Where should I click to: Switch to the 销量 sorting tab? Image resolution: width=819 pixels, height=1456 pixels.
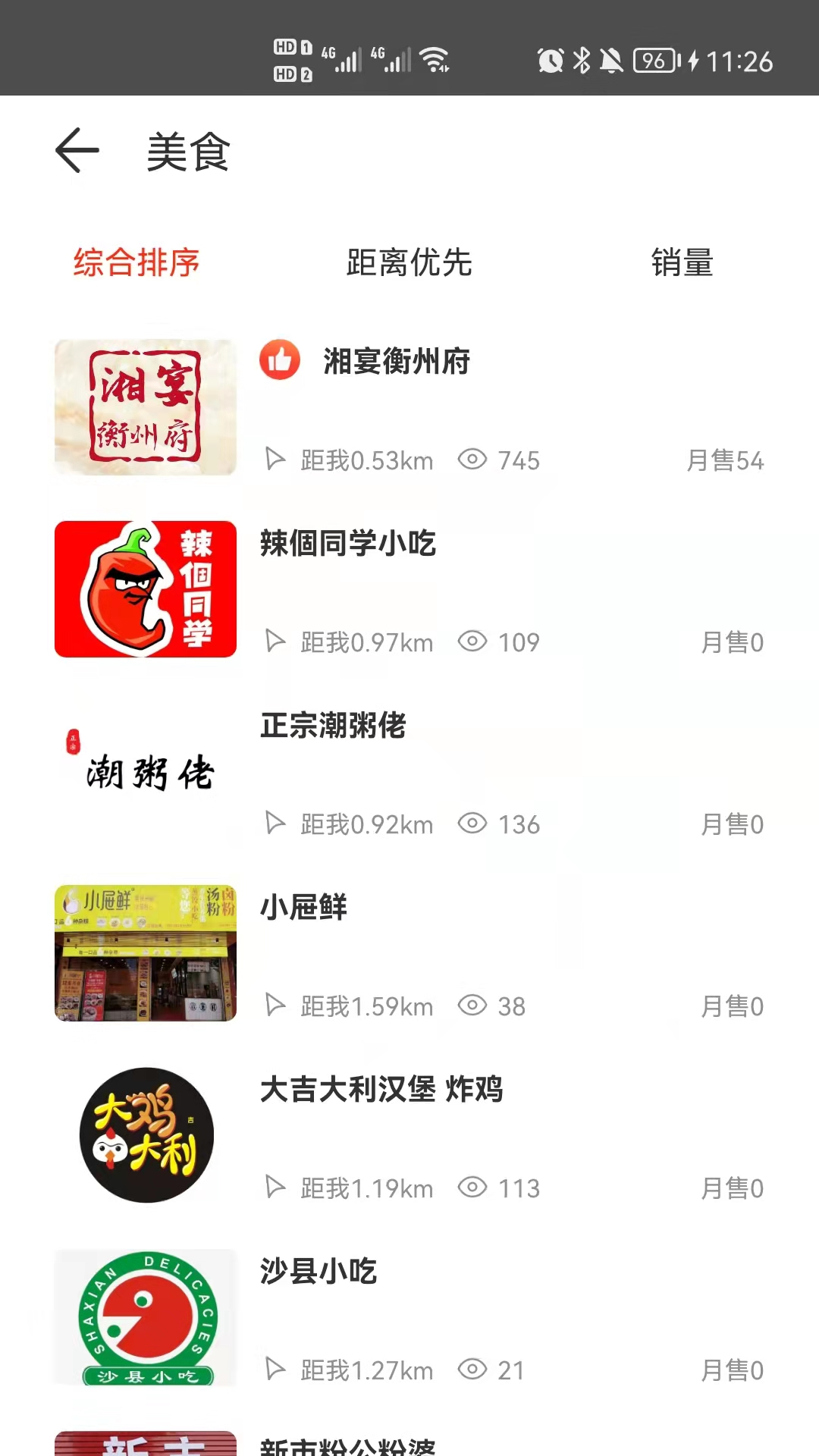pyautogui.click(x=682, y=263)
